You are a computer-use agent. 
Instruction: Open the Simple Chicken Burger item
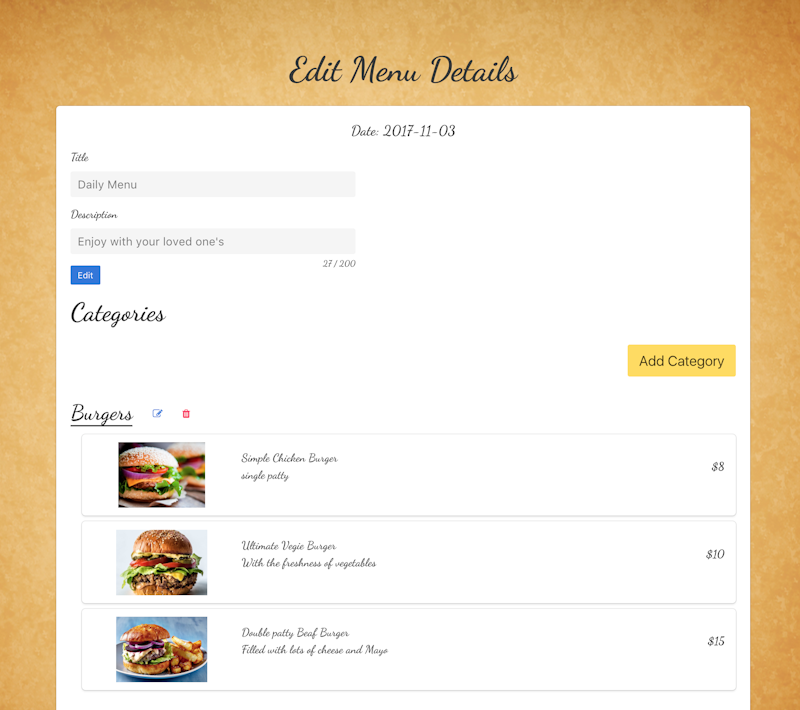[408, 475]
